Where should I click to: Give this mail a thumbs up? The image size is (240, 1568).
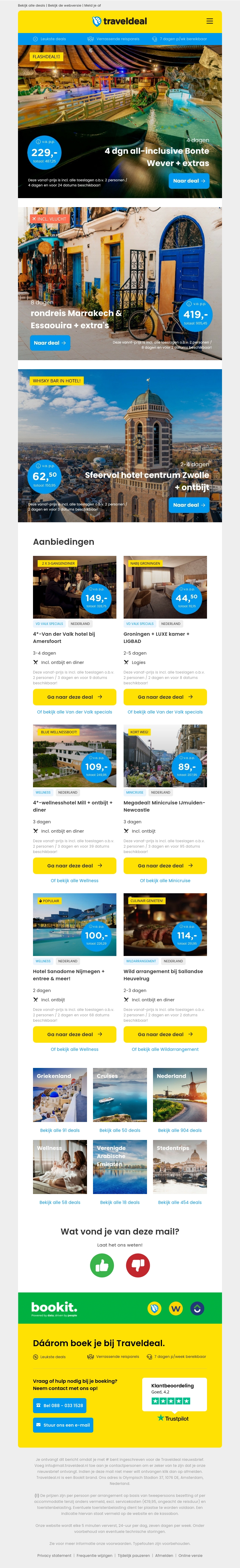[102, 1266]
